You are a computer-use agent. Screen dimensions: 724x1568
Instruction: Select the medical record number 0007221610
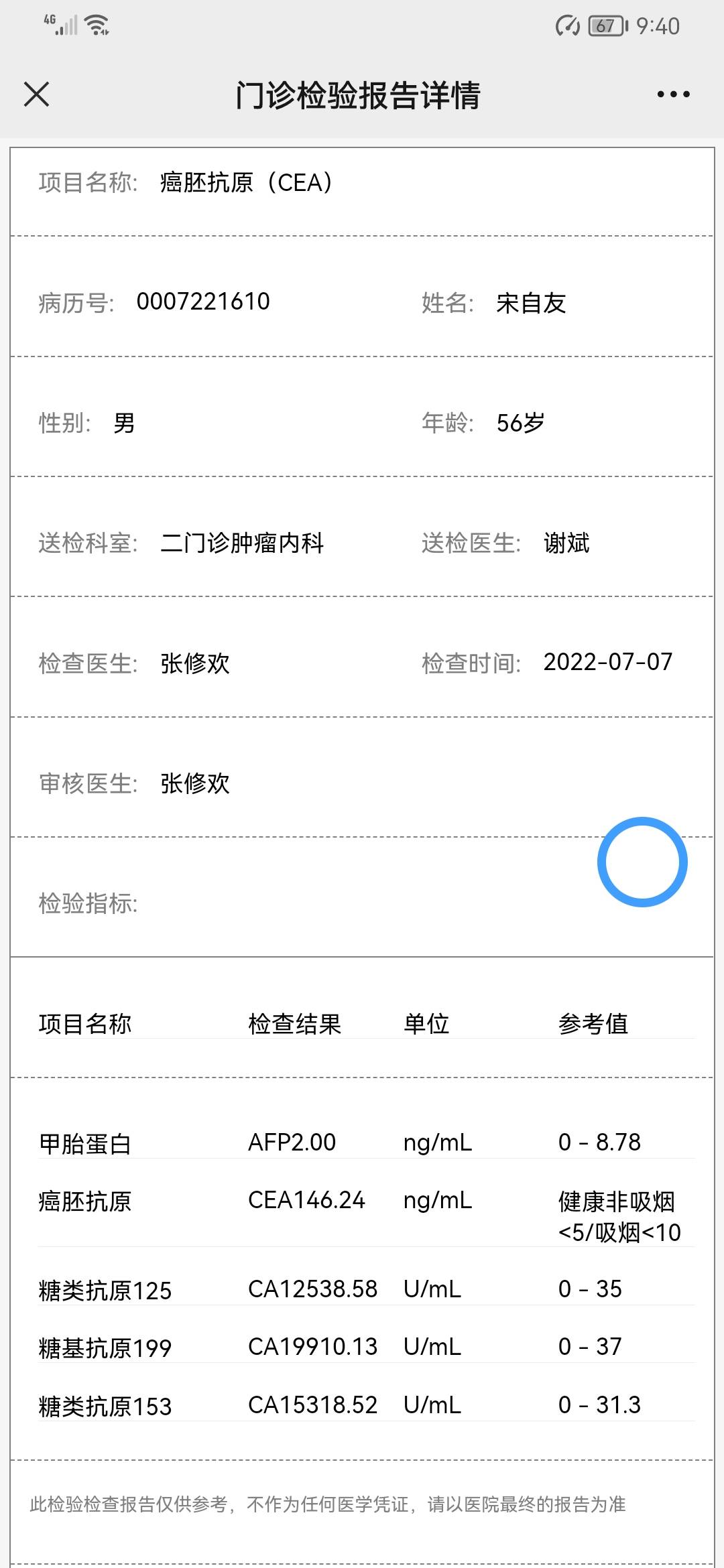coord(201,302)
